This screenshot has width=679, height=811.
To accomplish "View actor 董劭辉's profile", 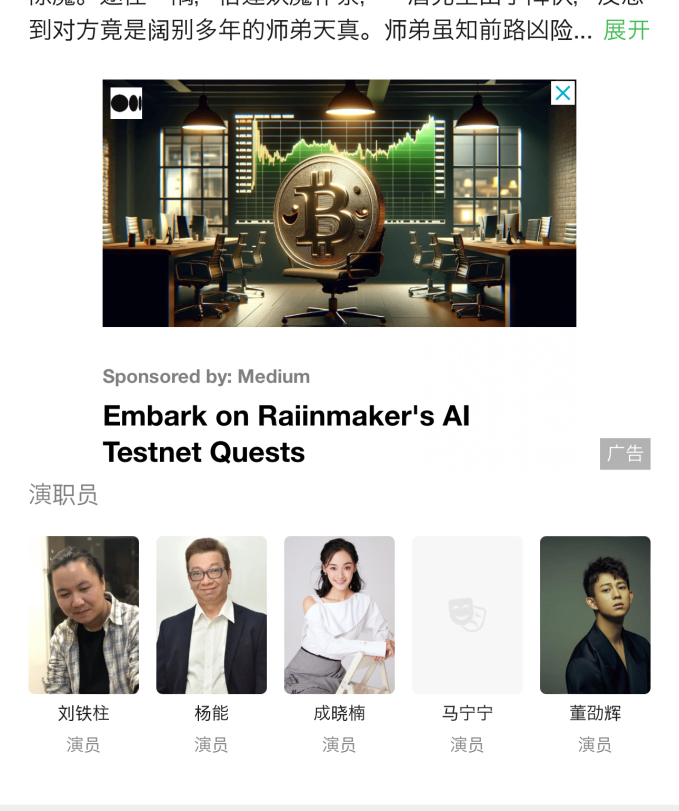I will [595, 615].
